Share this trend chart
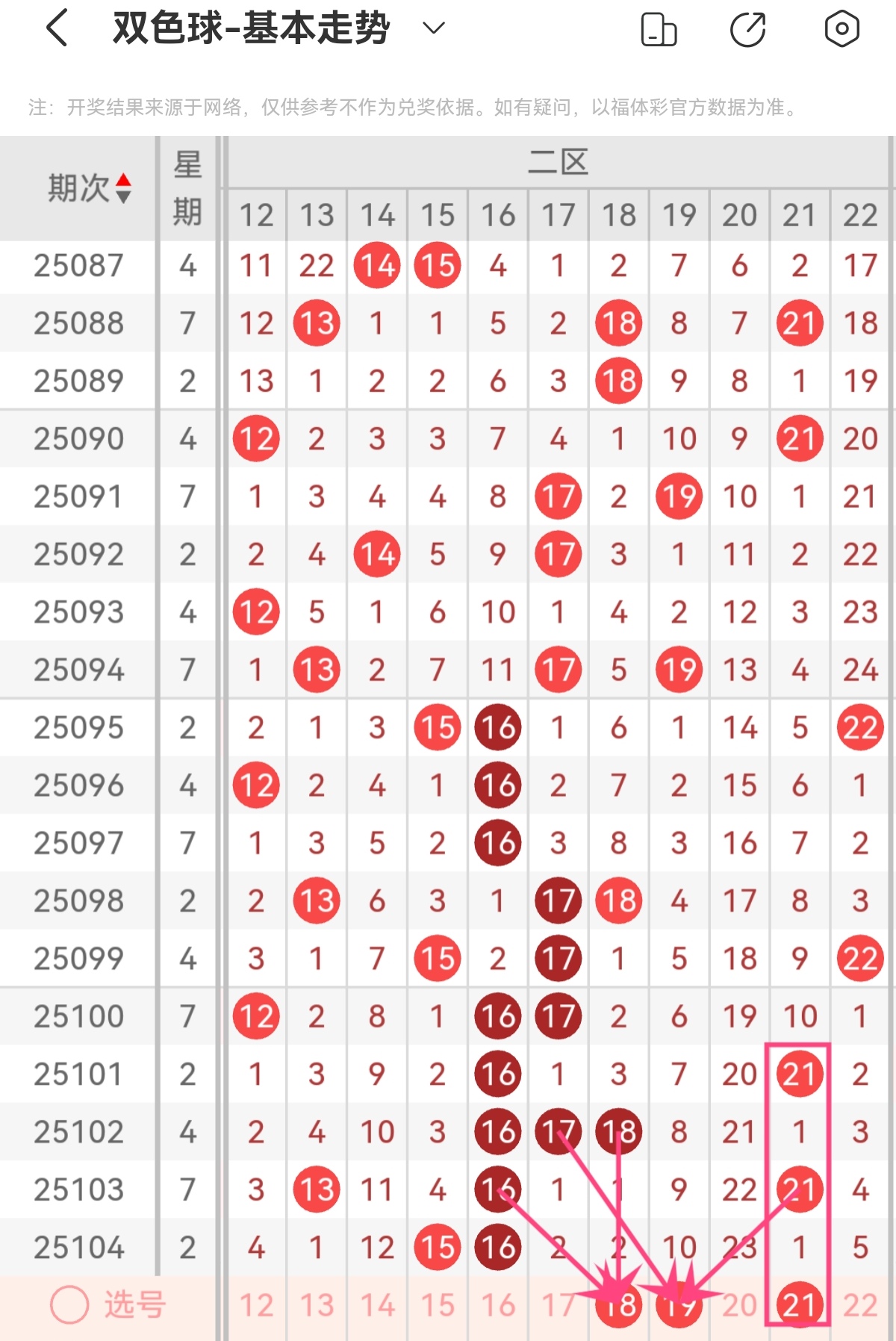The image size is (896, 1341). coord(747,30)
